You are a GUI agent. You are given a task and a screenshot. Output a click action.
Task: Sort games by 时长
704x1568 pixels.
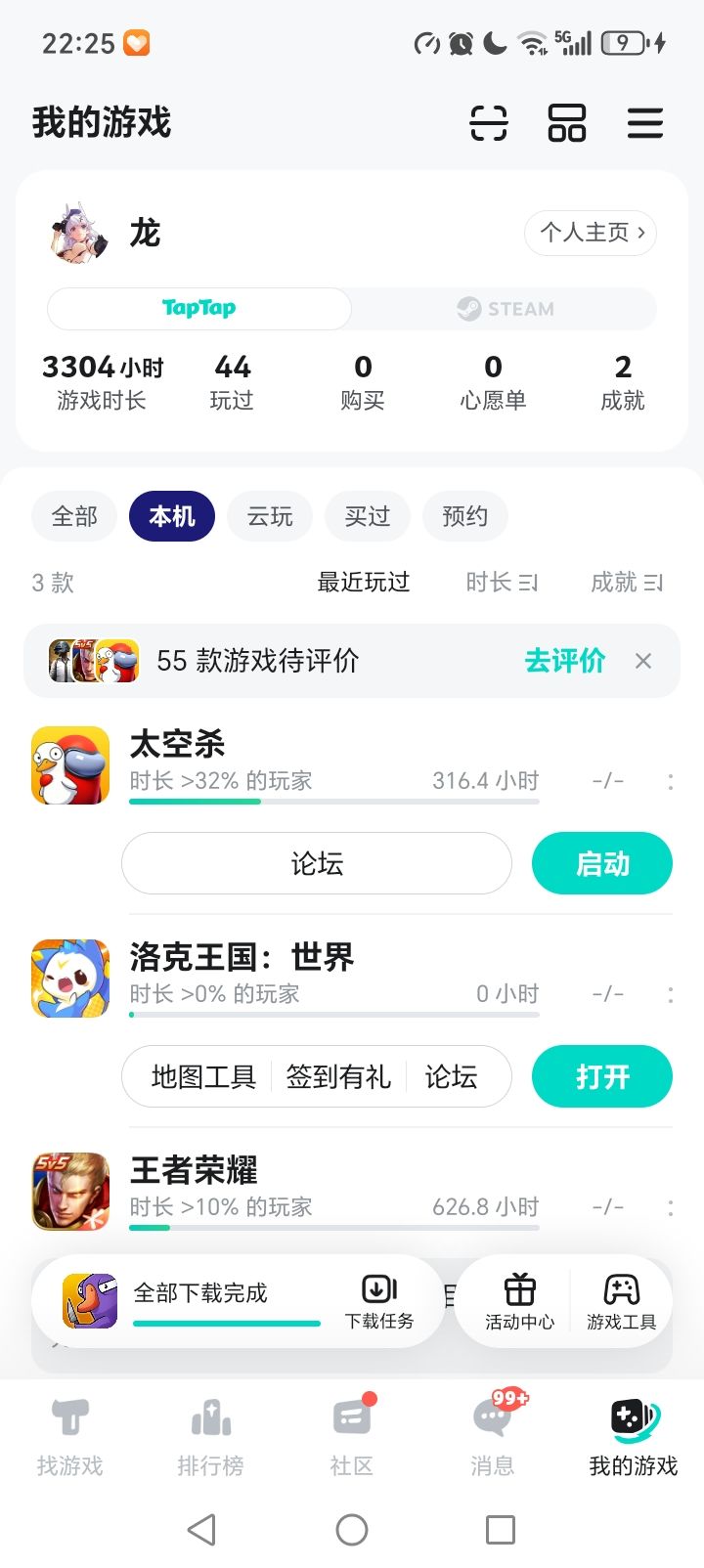pyautogui.click(x=502, y=583)
